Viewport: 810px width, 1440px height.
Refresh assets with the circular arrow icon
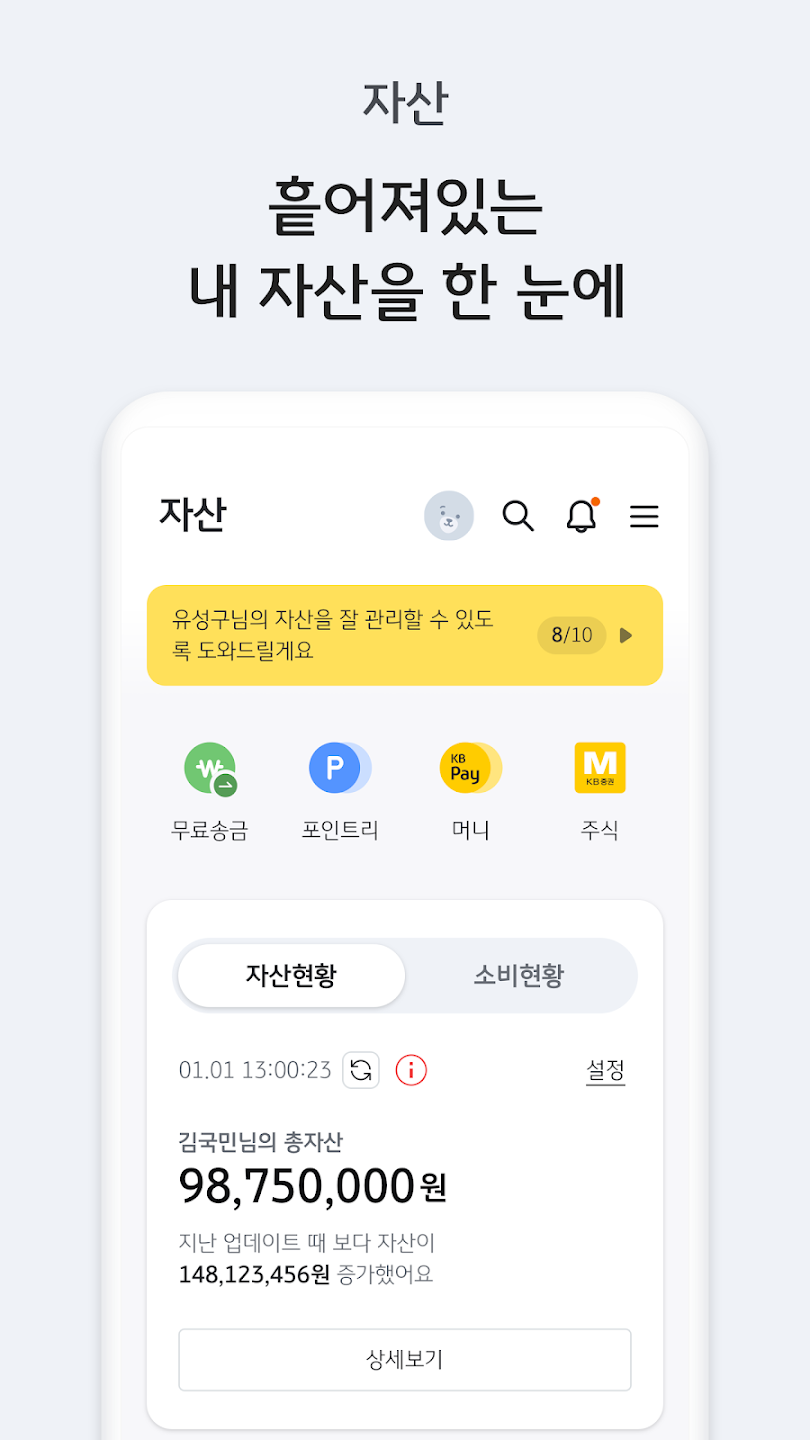tap(361, 1070)
